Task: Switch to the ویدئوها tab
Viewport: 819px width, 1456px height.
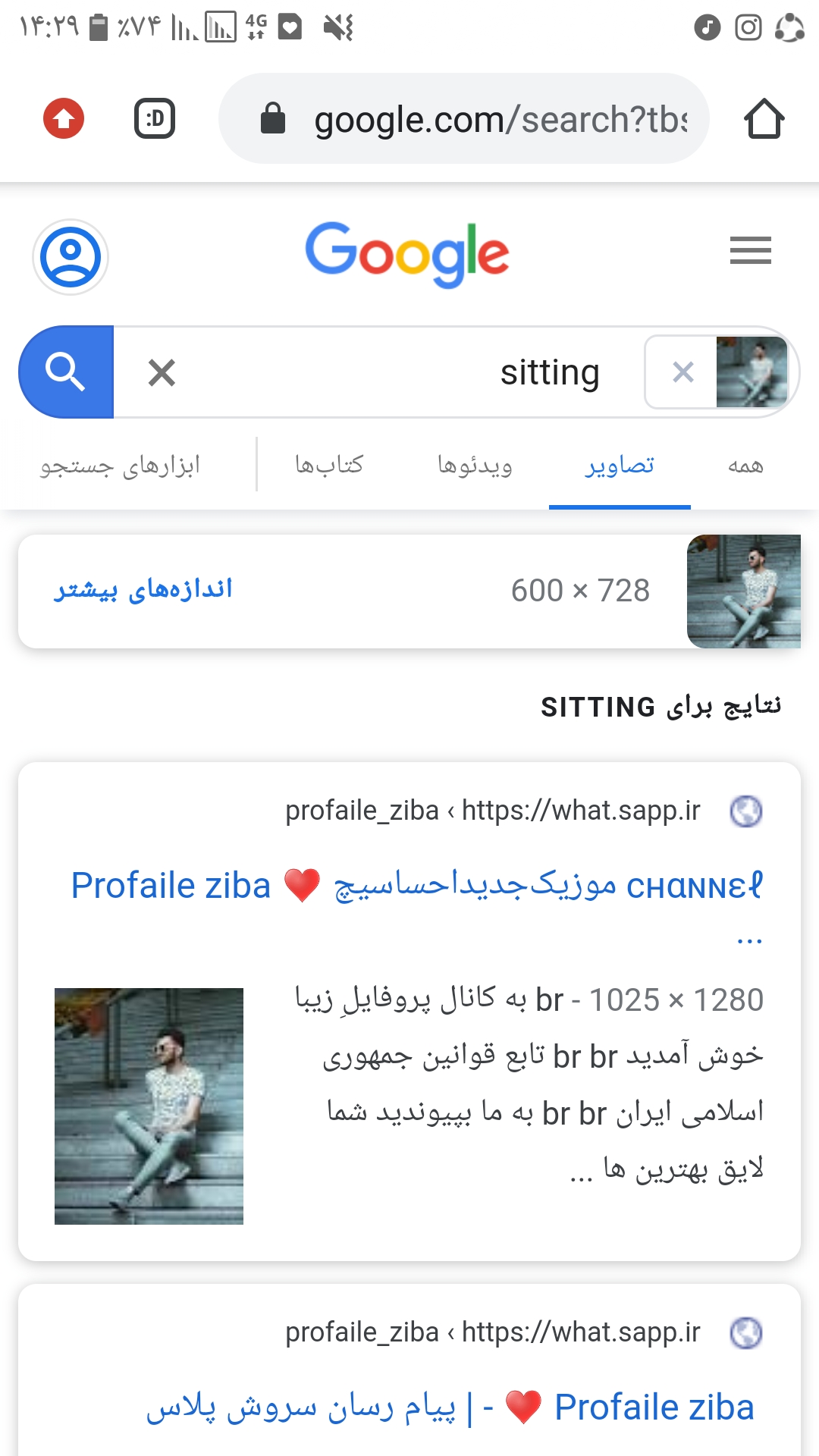Action: coord(475,466)
